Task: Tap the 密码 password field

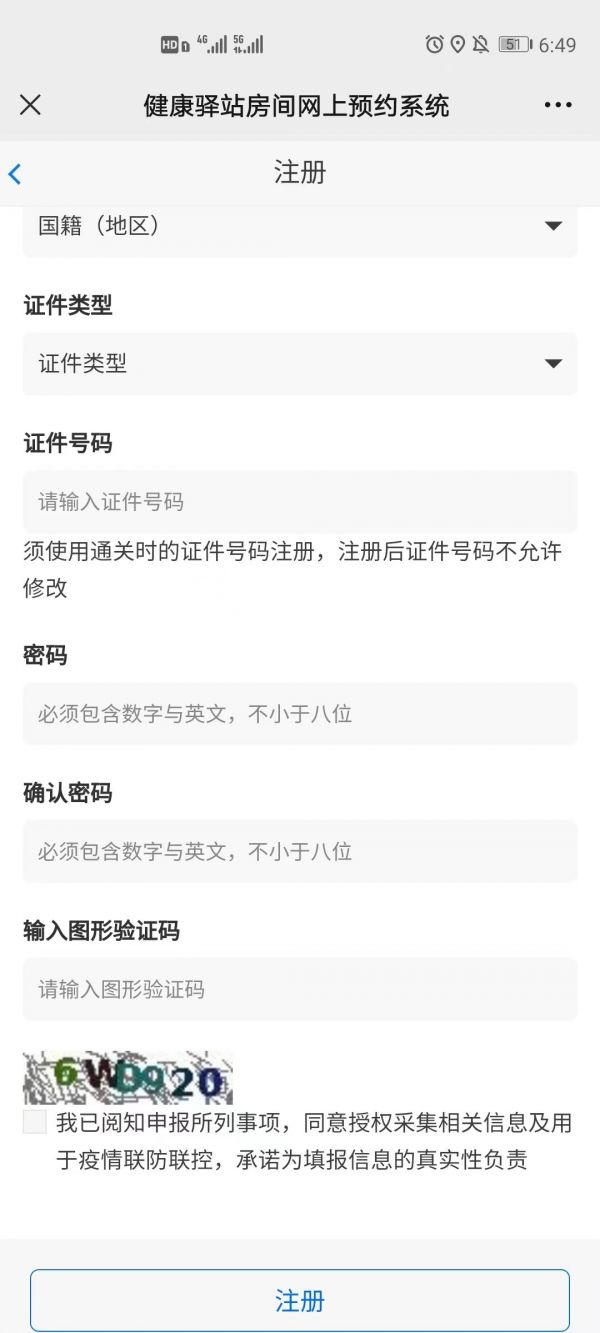Action: (x=300, y=714)
